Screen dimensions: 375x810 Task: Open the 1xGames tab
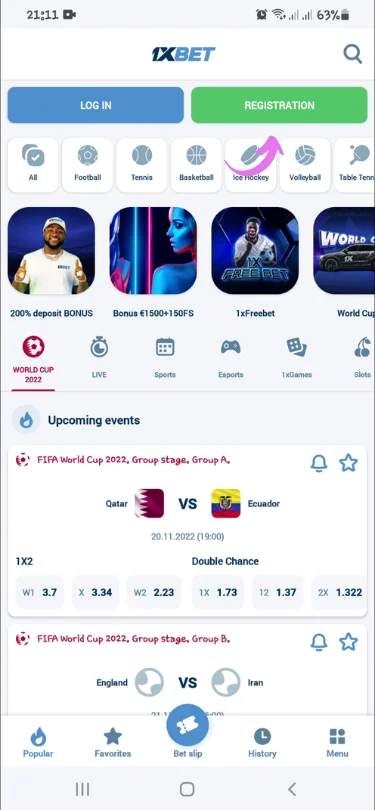tap(296, 357)
